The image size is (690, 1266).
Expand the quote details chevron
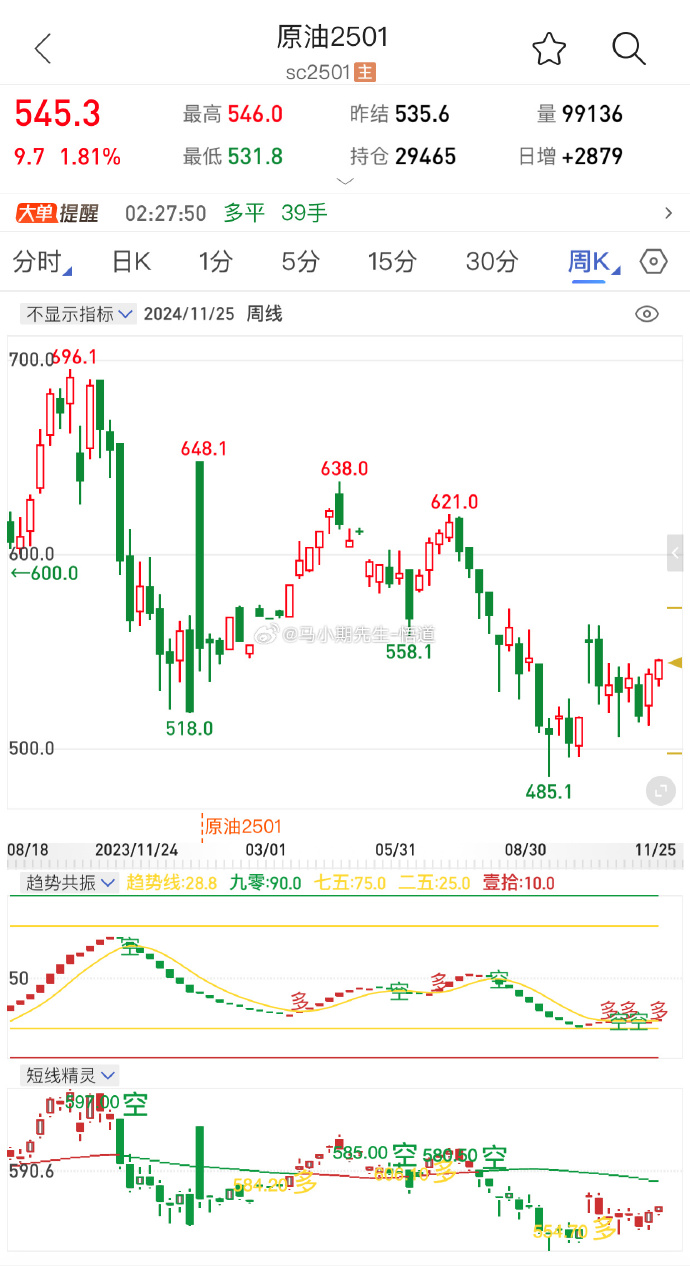pos(346,181)
